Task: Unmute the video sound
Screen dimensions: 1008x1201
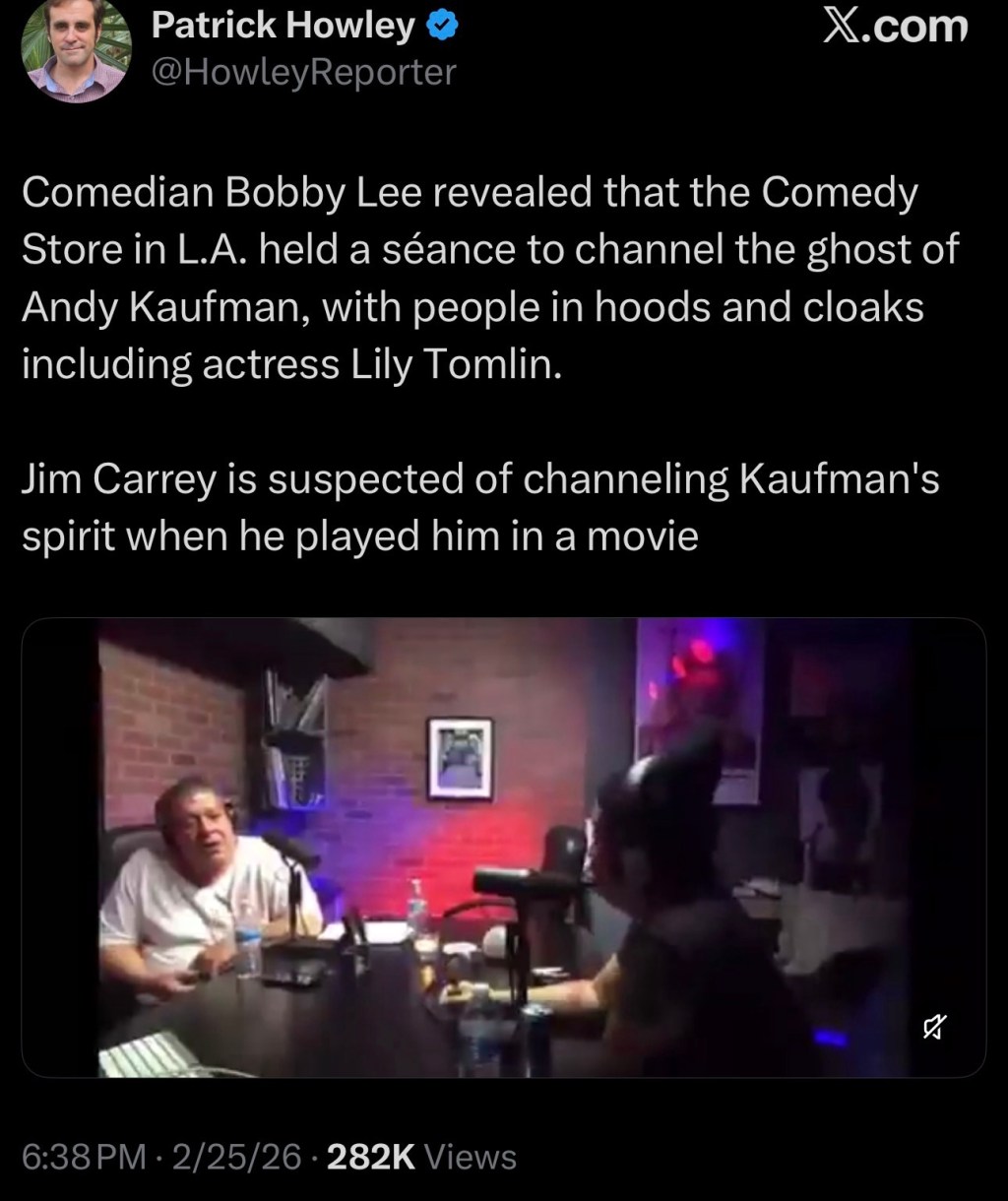Action: [934, 1029]
